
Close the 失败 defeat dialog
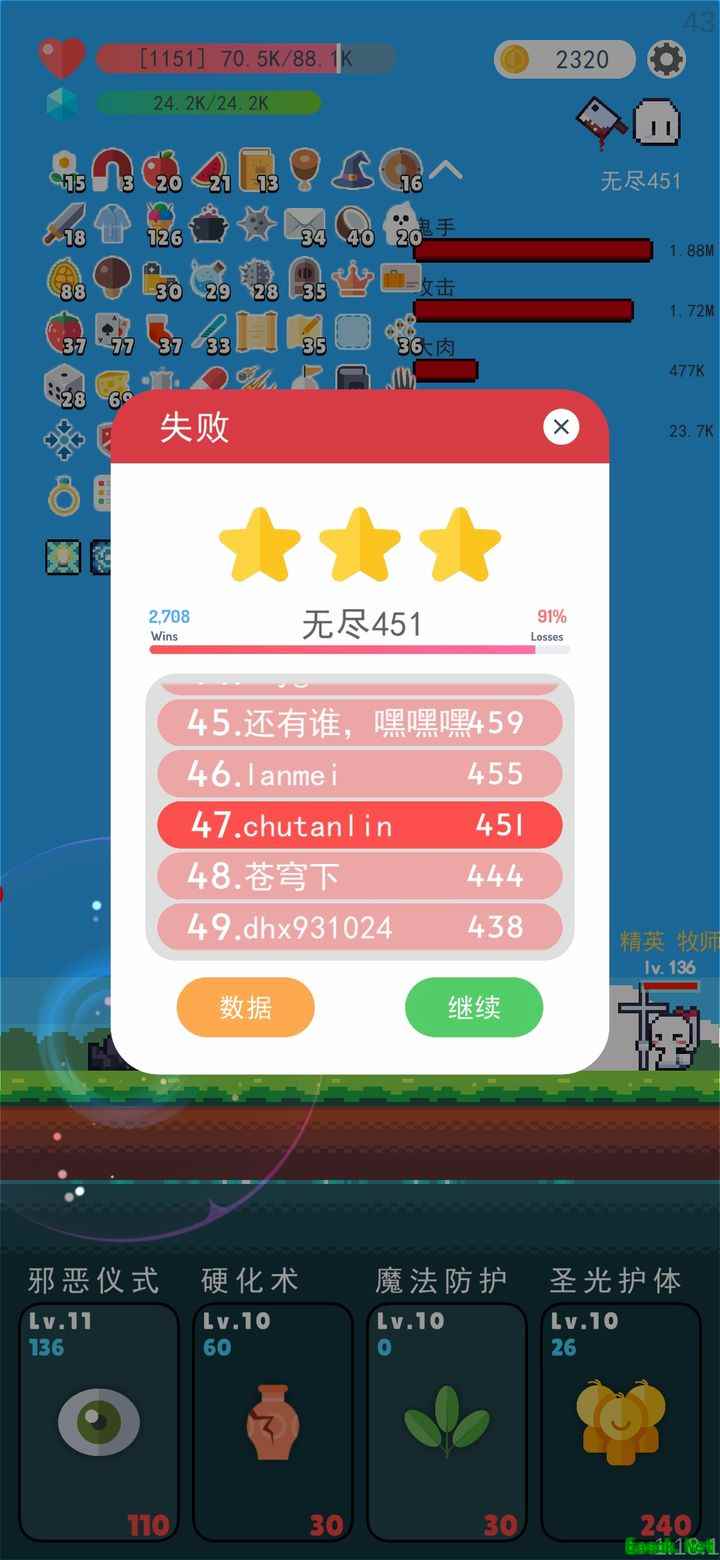pos(561,427)
